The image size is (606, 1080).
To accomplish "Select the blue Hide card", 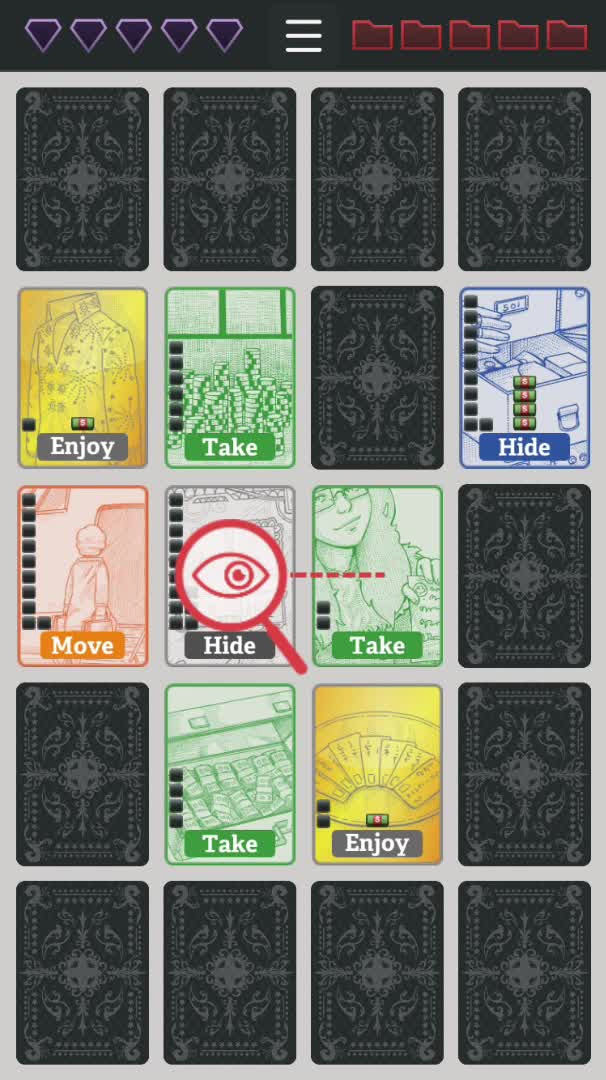I will [x=524, y=377].
